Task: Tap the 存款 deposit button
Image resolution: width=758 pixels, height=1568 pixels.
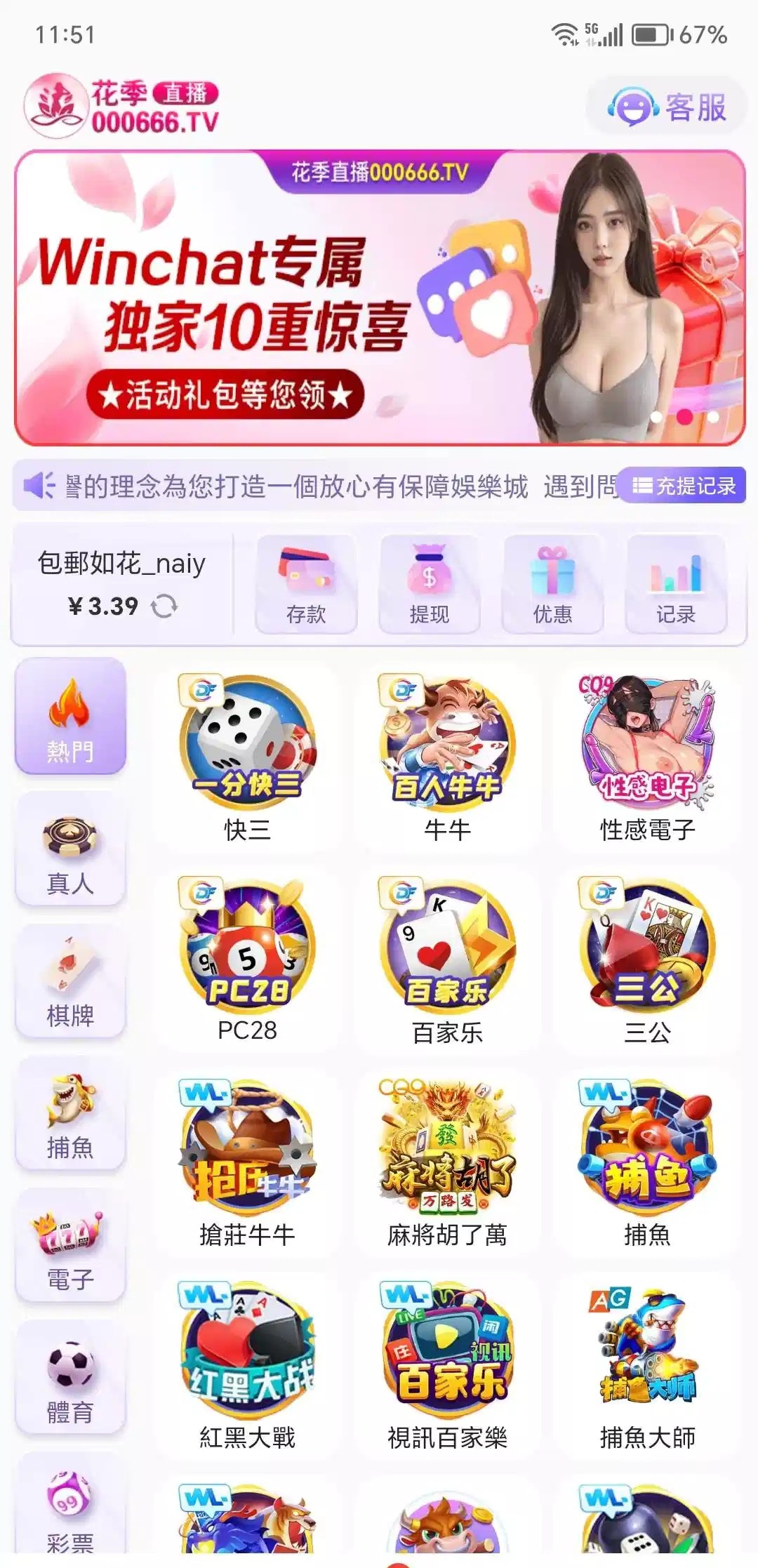Action: point(306,585)
